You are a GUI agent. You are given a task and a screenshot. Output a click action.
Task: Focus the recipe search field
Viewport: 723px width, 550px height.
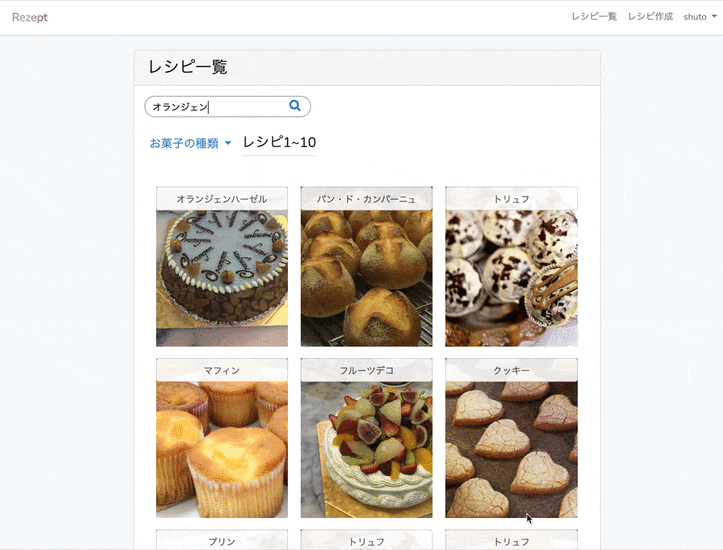[x=215, y=106]
